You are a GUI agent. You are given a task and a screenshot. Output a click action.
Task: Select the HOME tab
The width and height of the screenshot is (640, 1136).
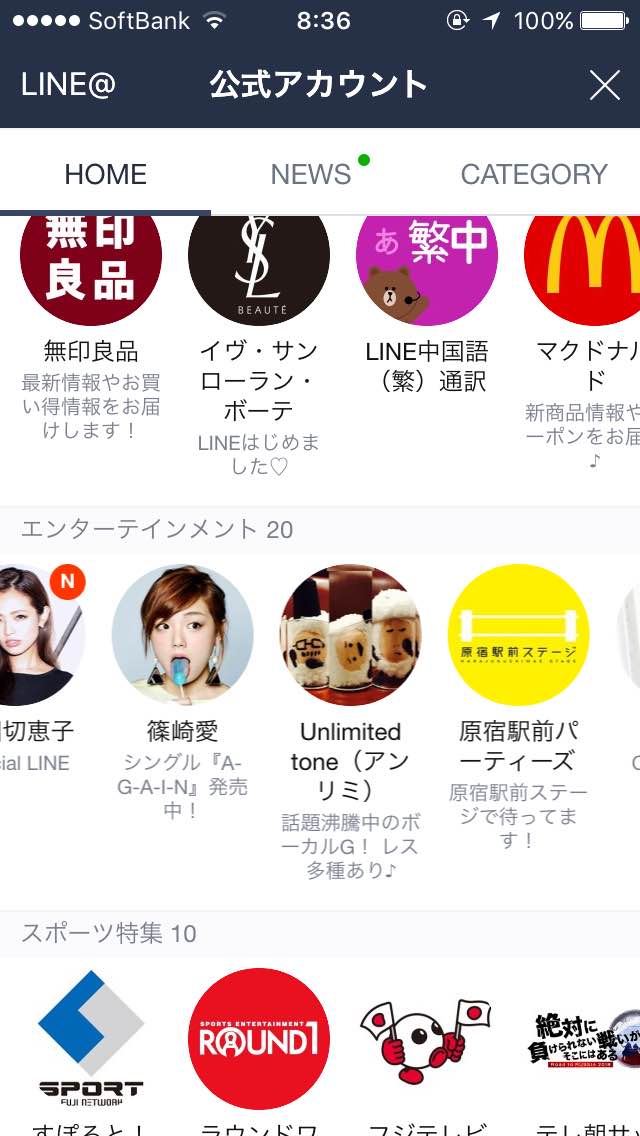point(105,174)
